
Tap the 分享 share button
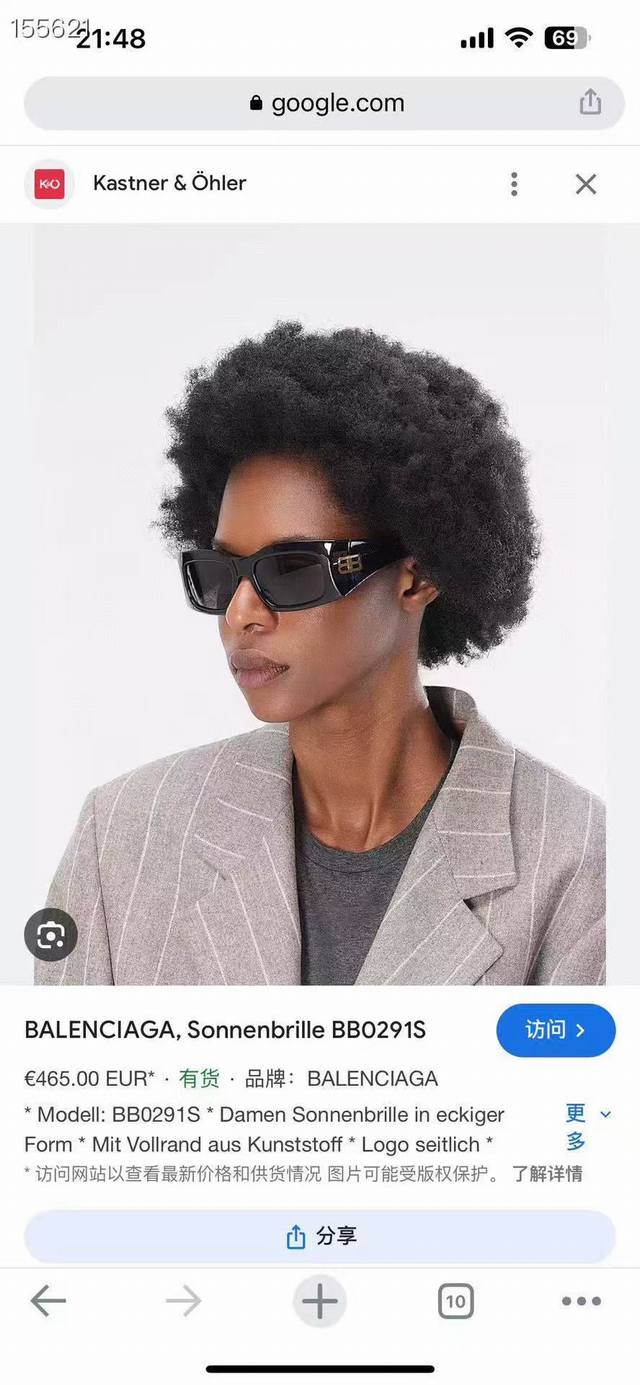click(320, 1236)
